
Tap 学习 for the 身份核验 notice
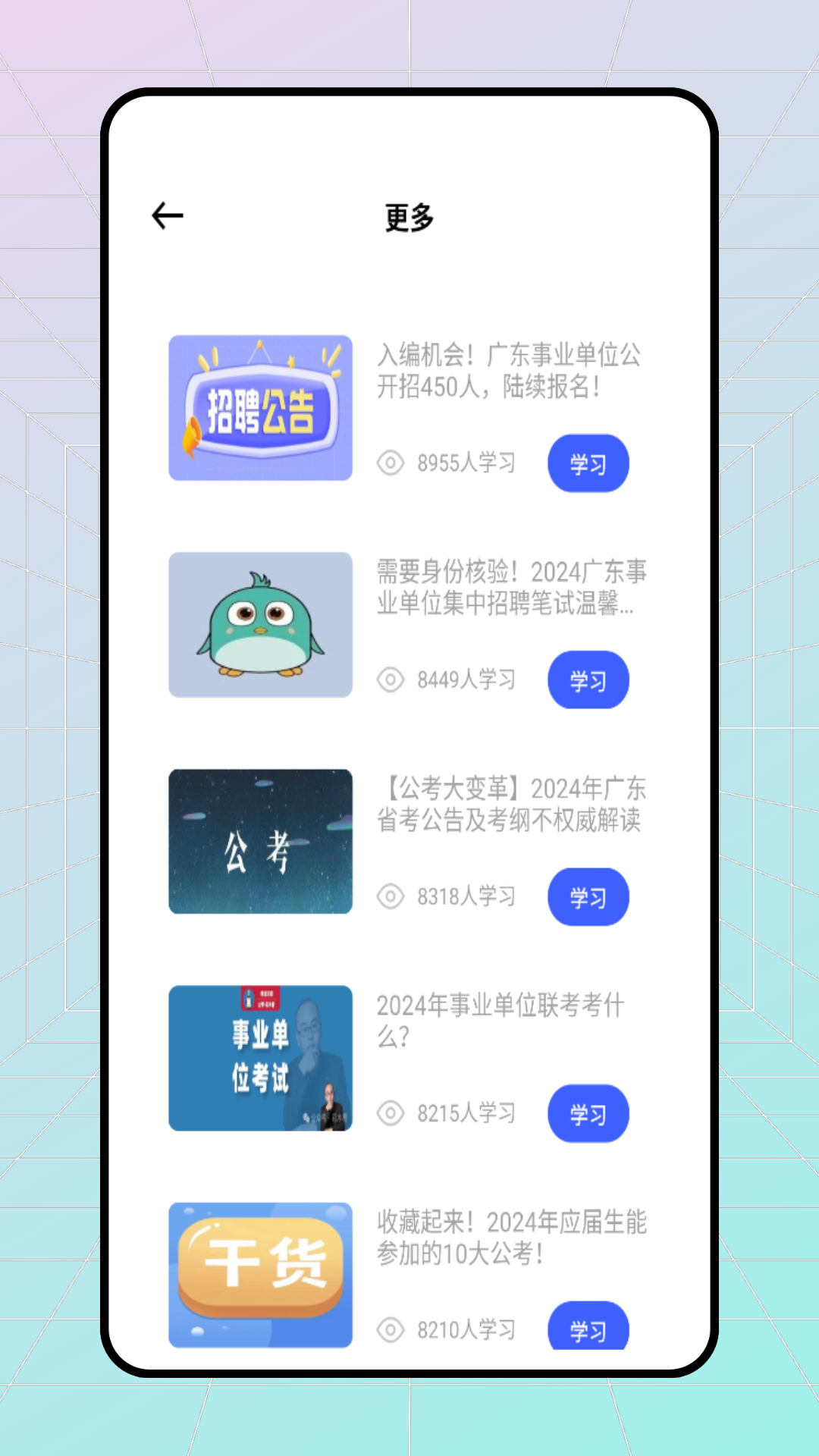(x=588, y=680)
